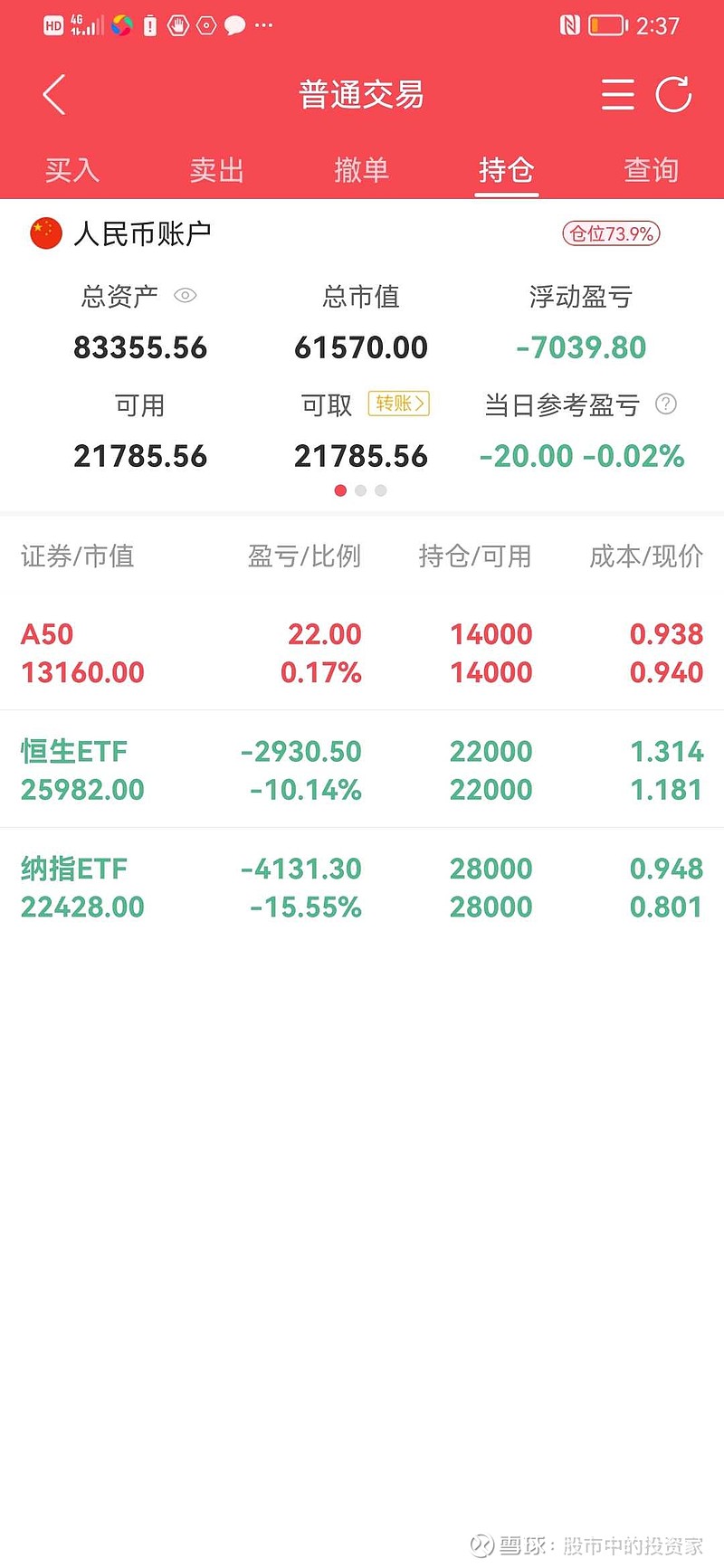
Task: Hide total assets with the eye icon
Action: tap(186, 296)
